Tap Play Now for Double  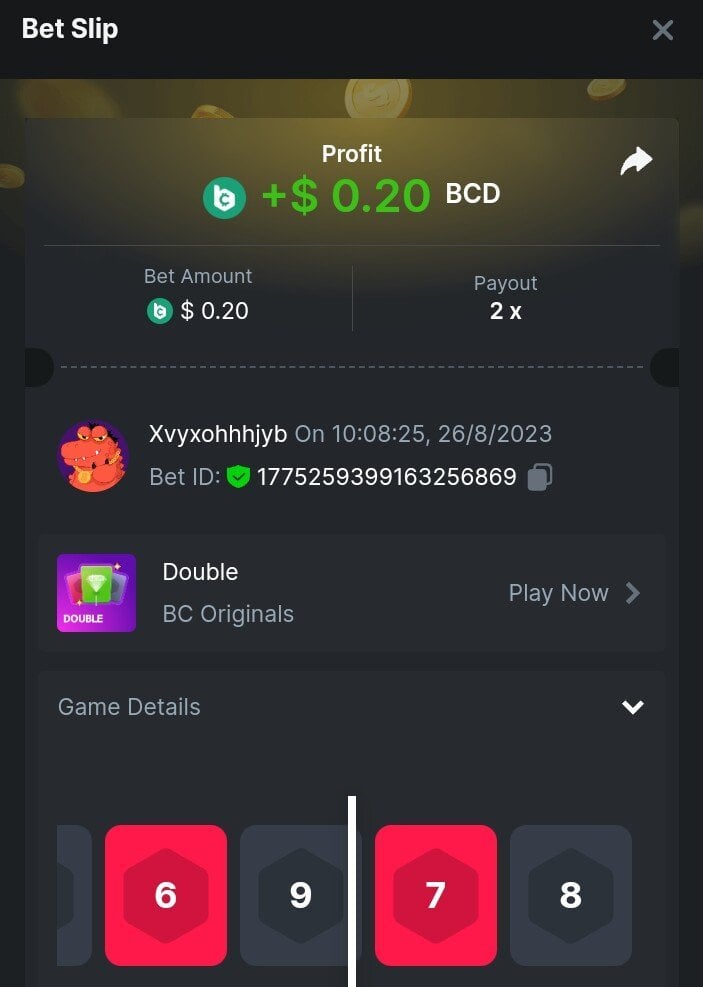click(573, 593)
